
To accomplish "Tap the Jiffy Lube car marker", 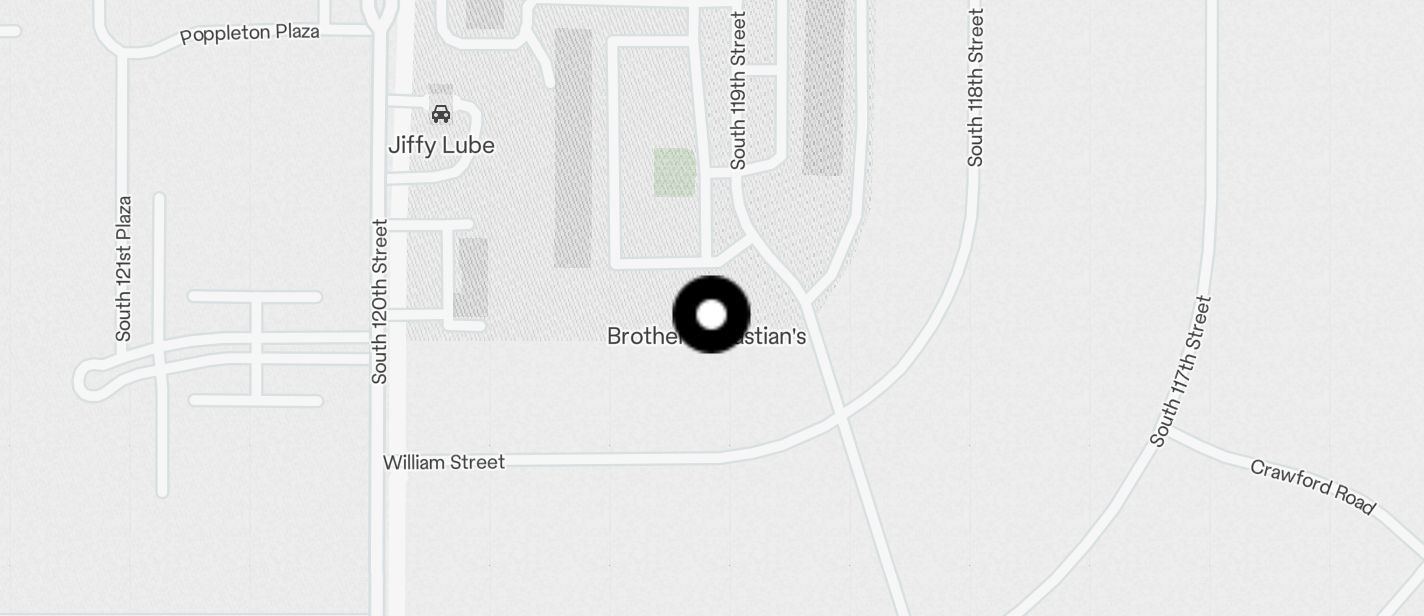I will (441, 113).
